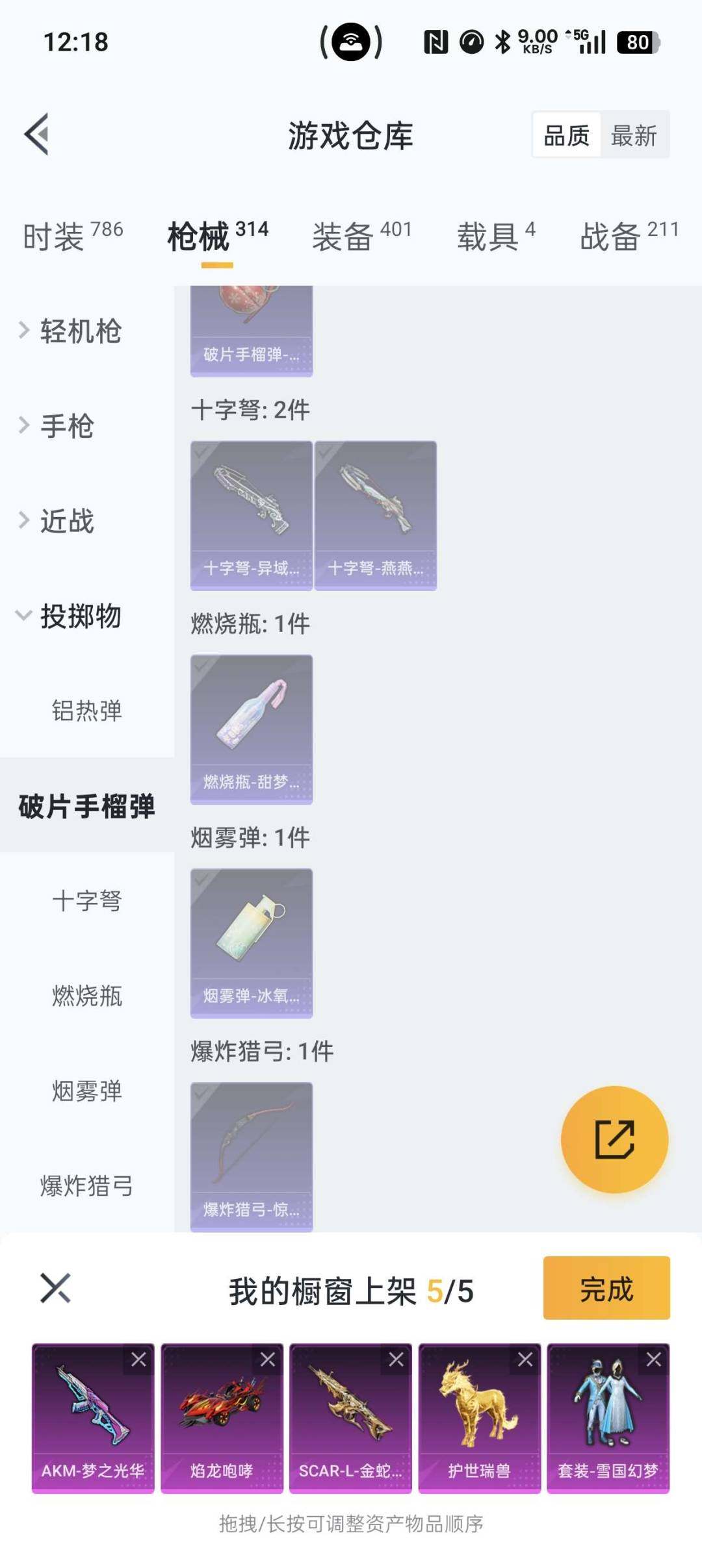702x1568 pixels.
Task: Close the 我的橱窗上架 panel
Action: (55, 1289)
